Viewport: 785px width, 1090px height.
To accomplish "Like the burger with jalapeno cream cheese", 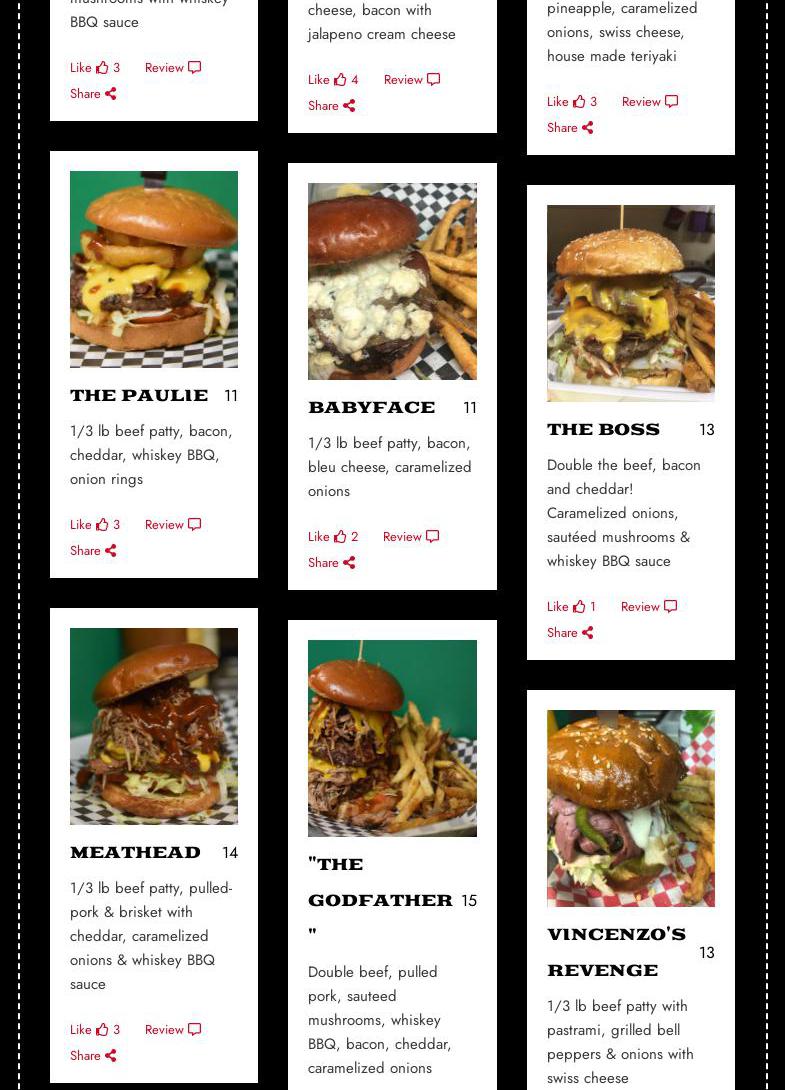I will (x=331, y=80).
